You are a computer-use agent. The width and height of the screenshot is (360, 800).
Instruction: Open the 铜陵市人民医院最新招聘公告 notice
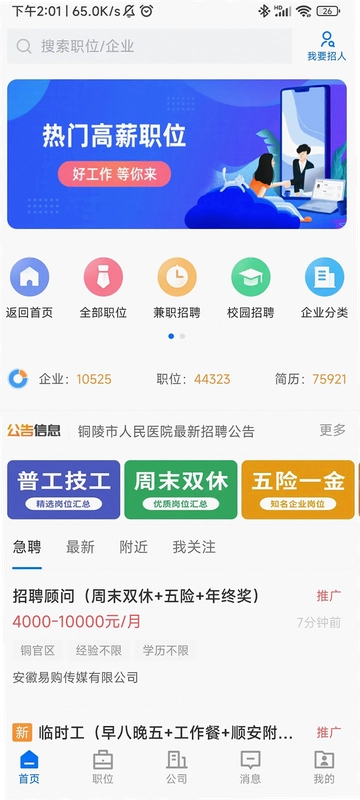click(166, 432)
